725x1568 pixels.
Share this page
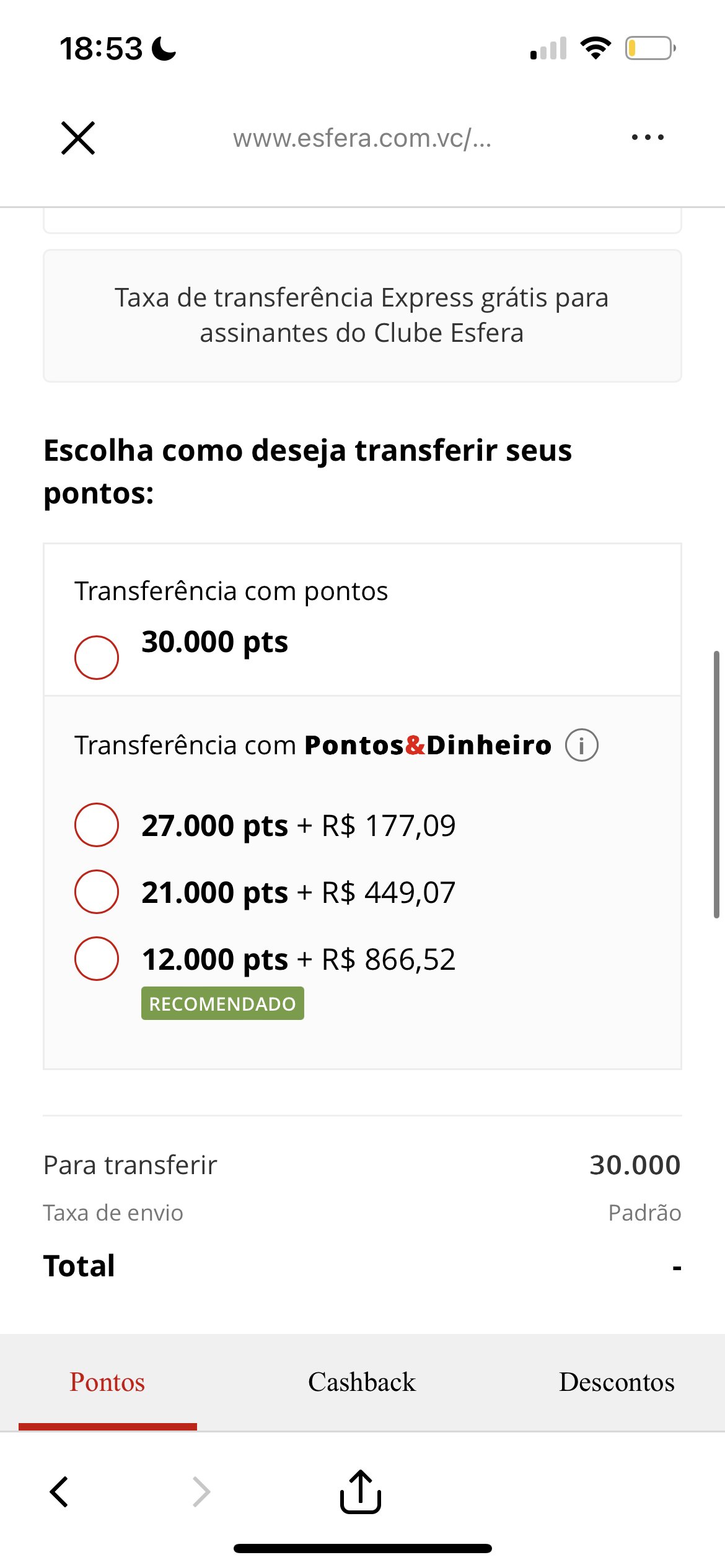tap(361, 1491)
